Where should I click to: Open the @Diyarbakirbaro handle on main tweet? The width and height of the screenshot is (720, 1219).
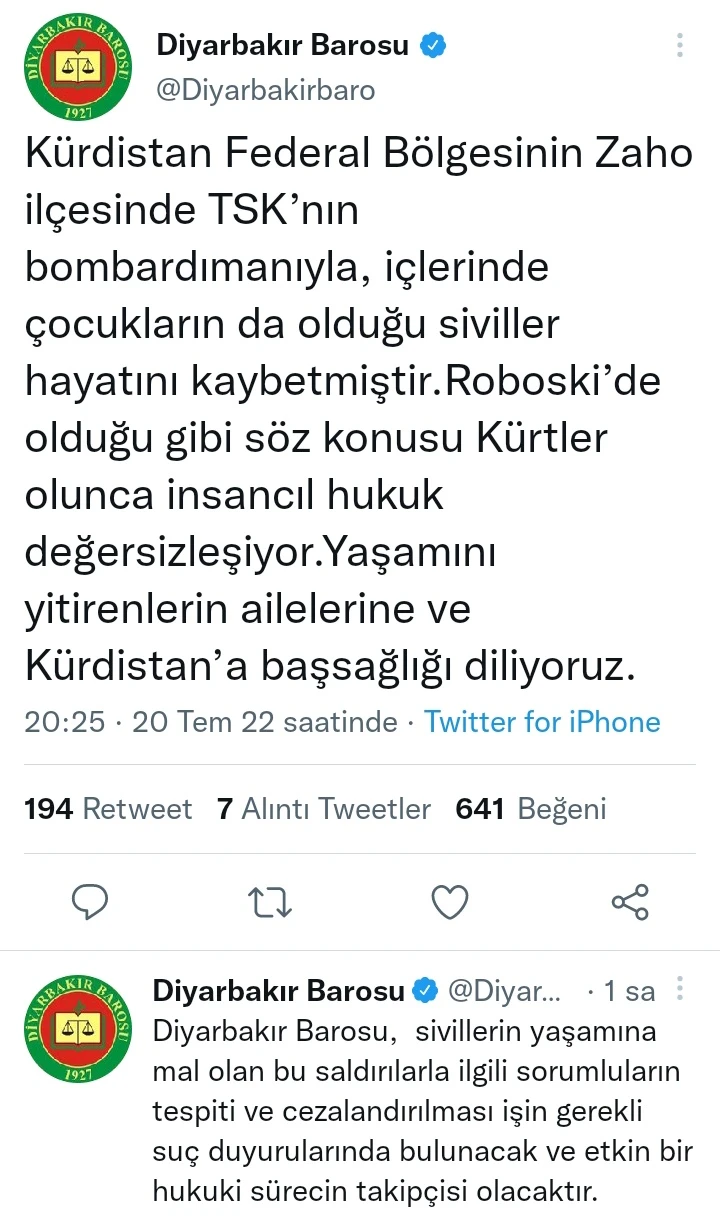[x=264, y=90]
